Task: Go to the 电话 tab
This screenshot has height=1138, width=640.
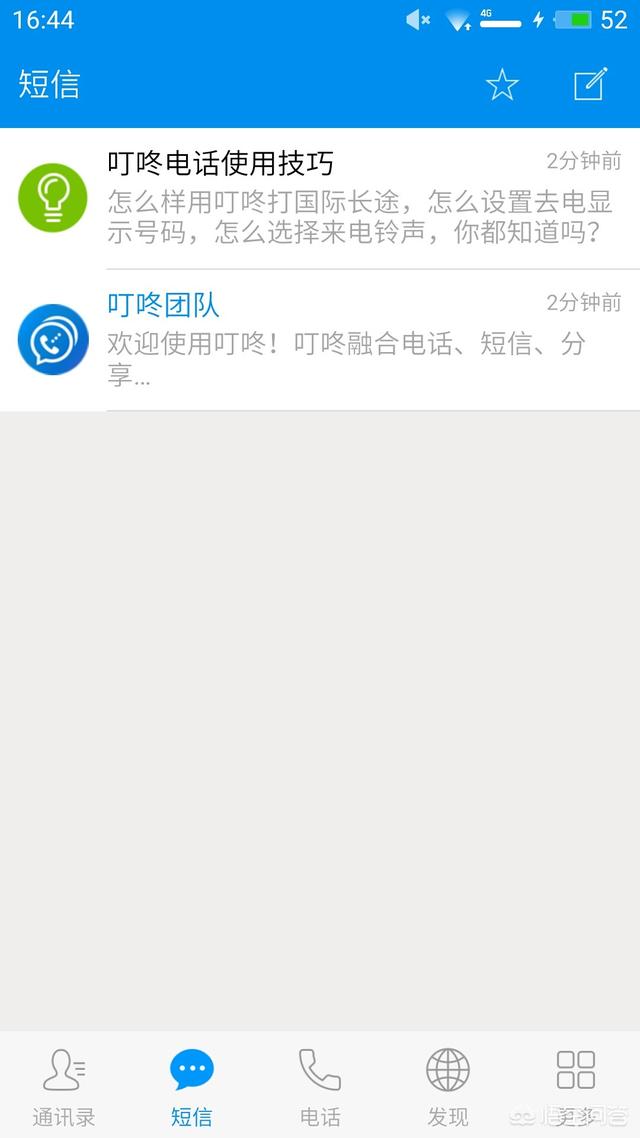Action: coord(320,1086)
